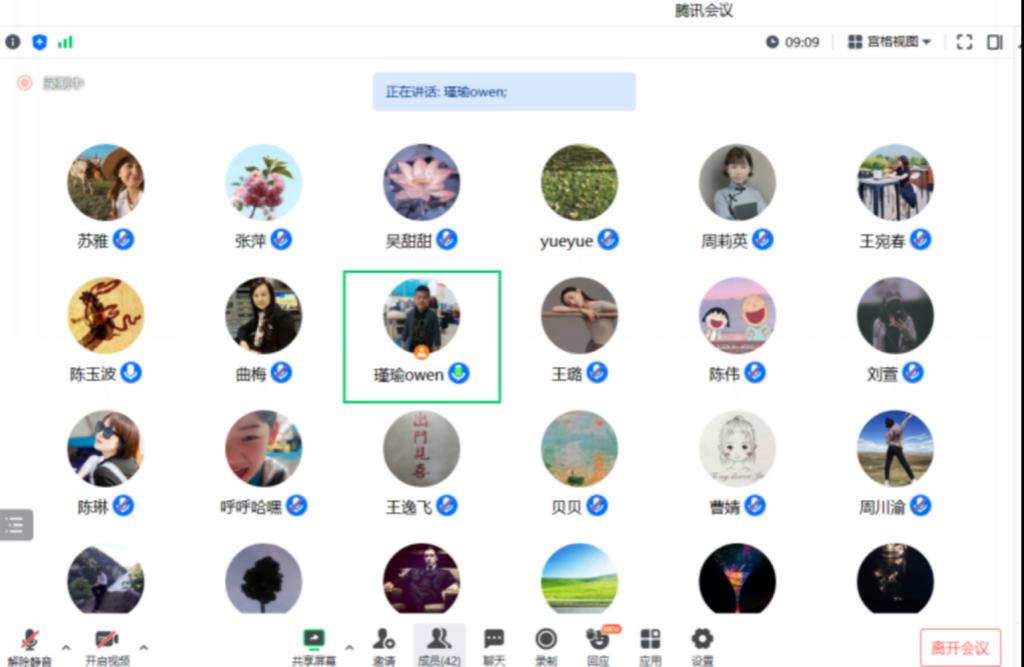Open the members list (42)
The image size is (1024, 667).
[x=439, y=645]
